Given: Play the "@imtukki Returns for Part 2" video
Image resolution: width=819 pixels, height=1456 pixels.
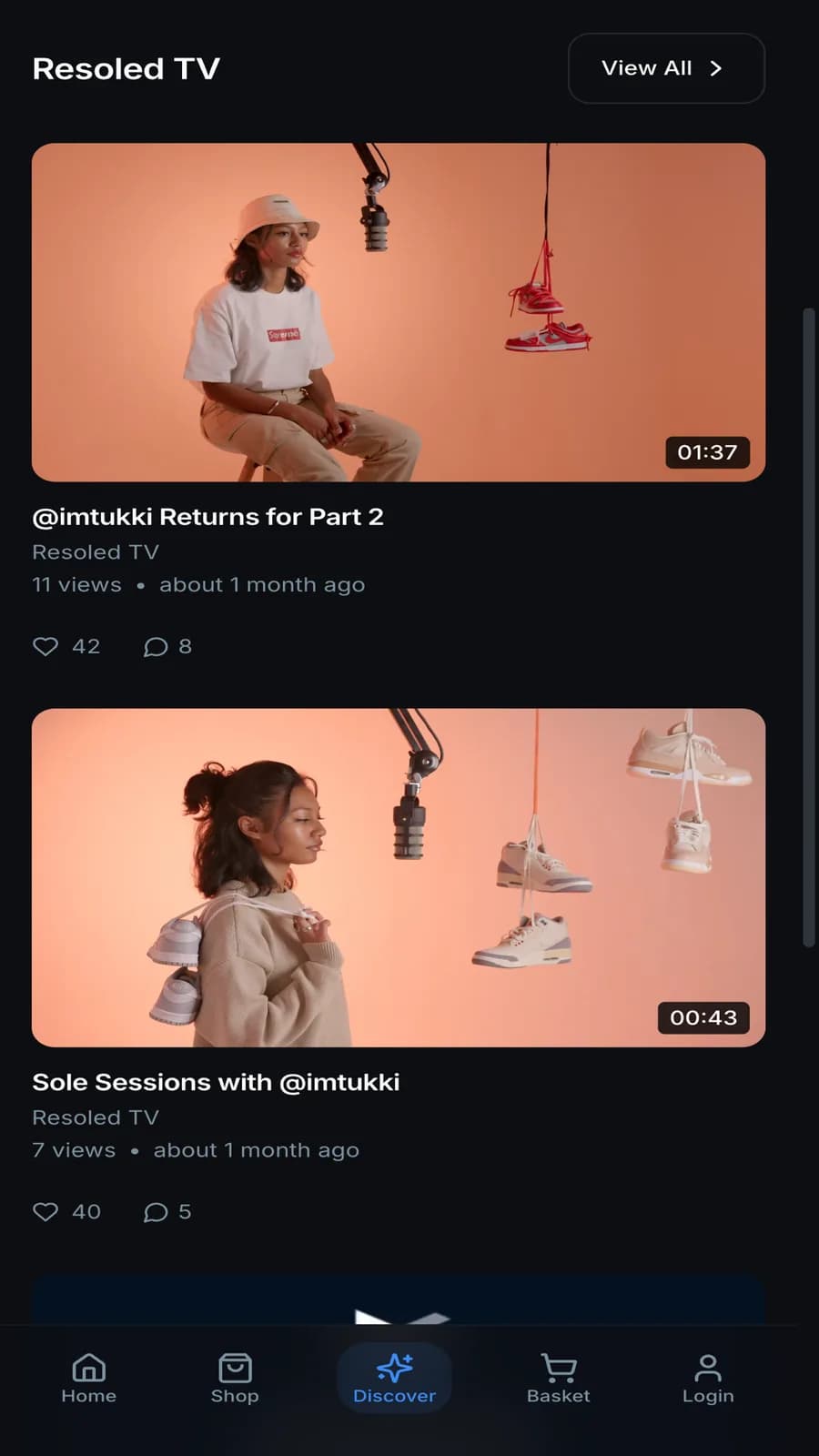Looking at the screenshot, I should (x=399, y=312).
